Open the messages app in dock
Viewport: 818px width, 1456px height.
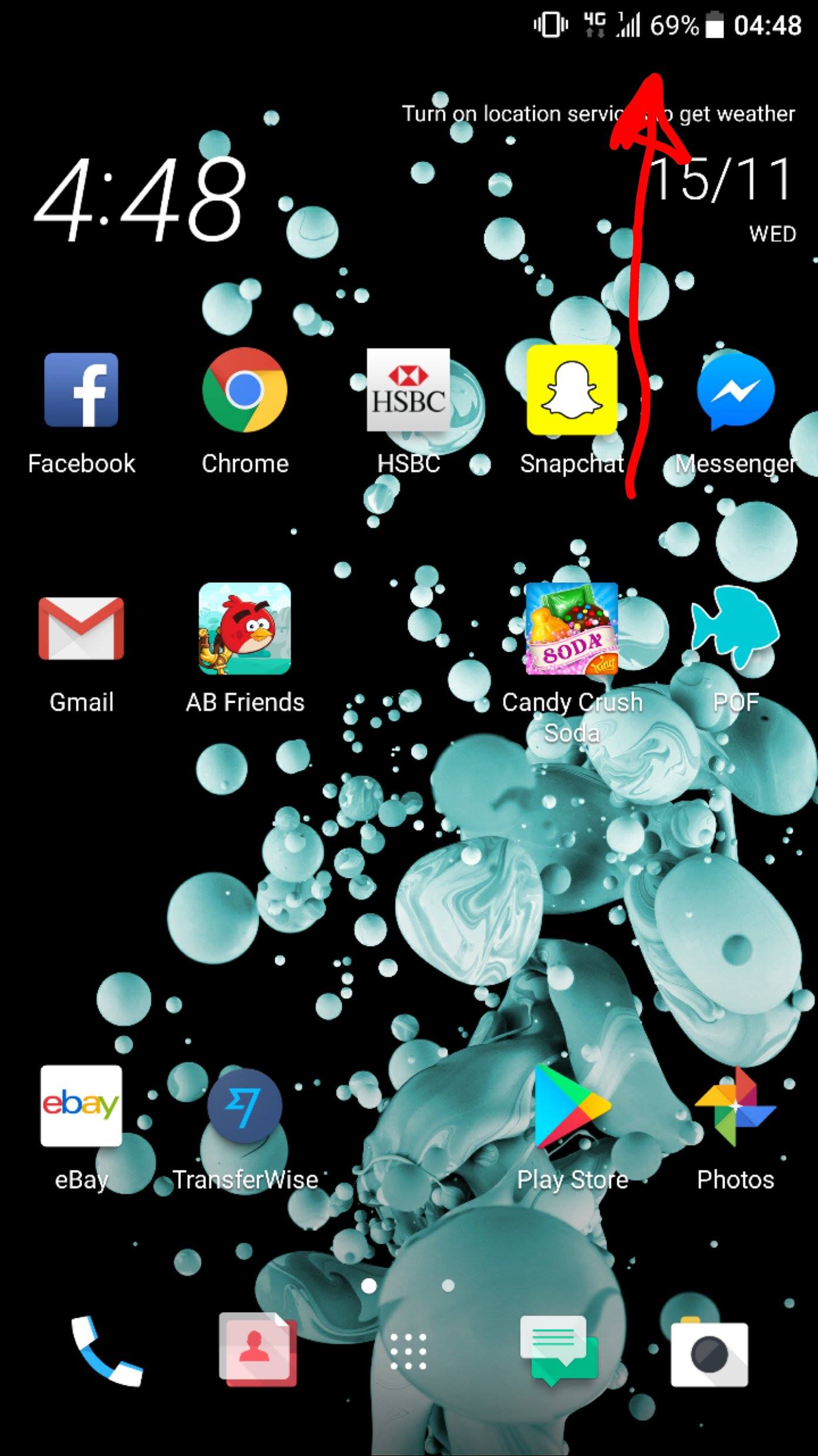pyautogui.click(x=559, y=1350)
